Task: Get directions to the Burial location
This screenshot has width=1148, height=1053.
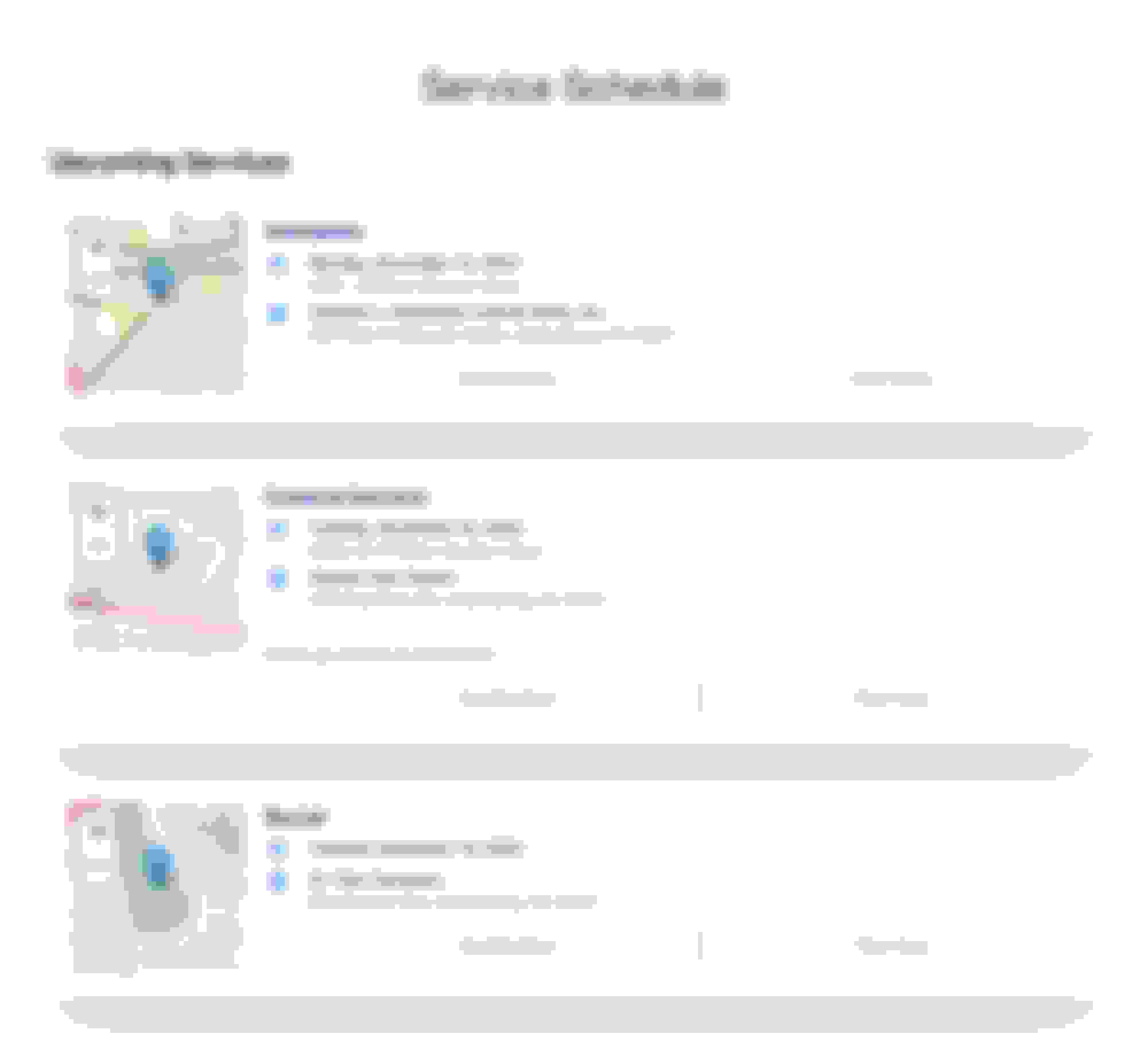Action: [x=507, y=946]
